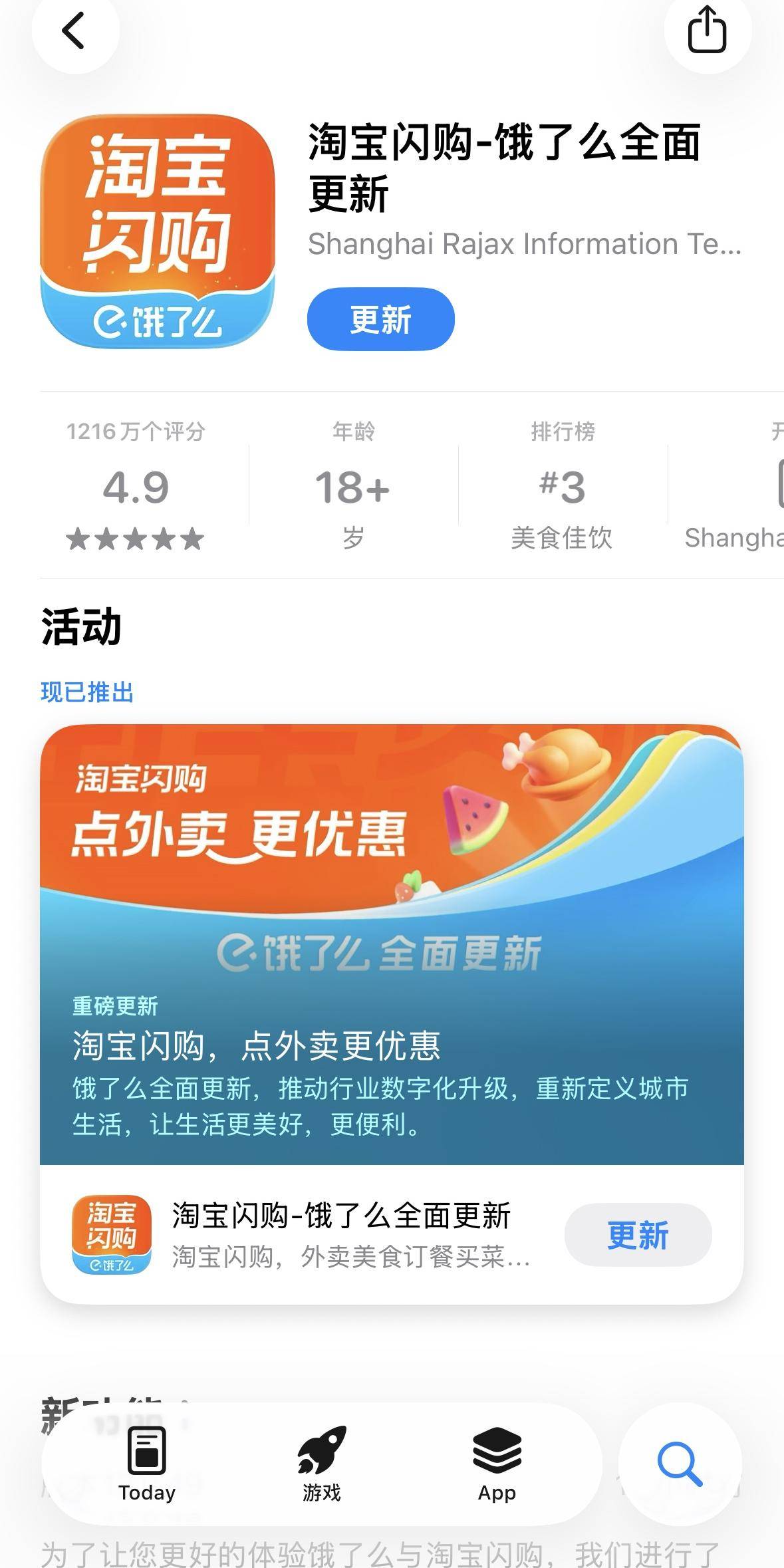Image resolution: width=784 pixels, height=1568 pixels.
Task: Open Shanghai Rajax Information developer page
Action: pos(524,245)
